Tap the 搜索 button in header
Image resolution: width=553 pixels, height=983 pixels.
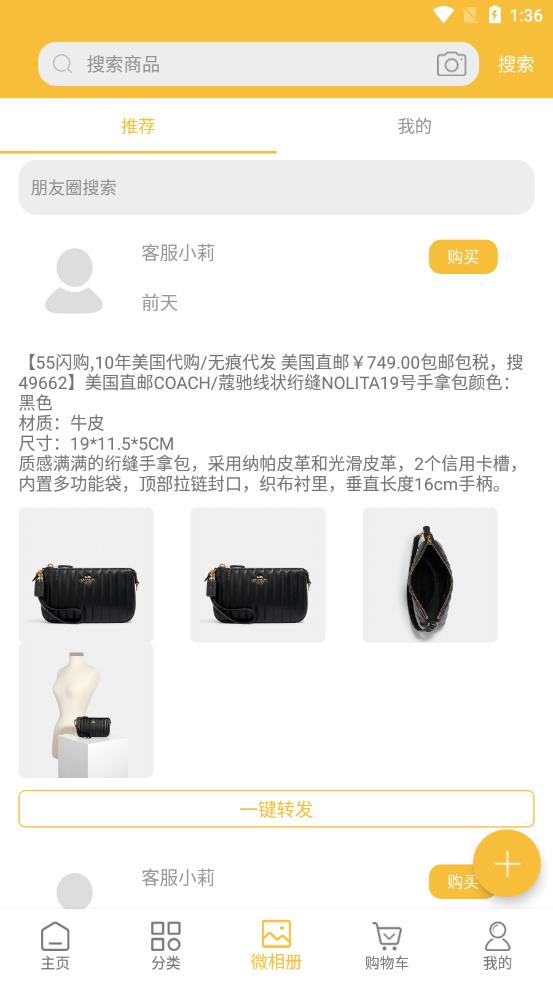(x=516, y=64)
